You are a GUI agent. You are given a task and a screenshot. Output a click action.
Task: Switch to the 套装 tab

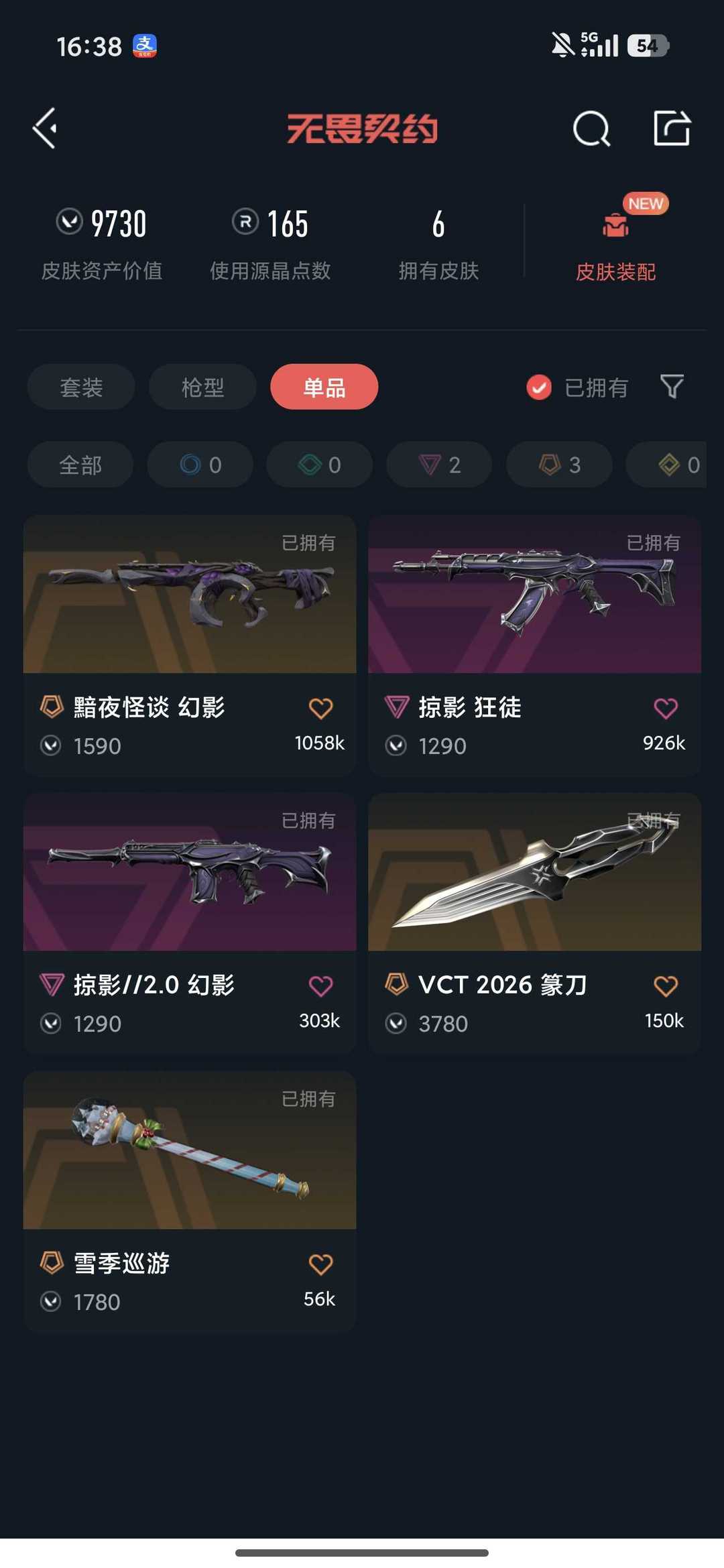coord(81,387)
